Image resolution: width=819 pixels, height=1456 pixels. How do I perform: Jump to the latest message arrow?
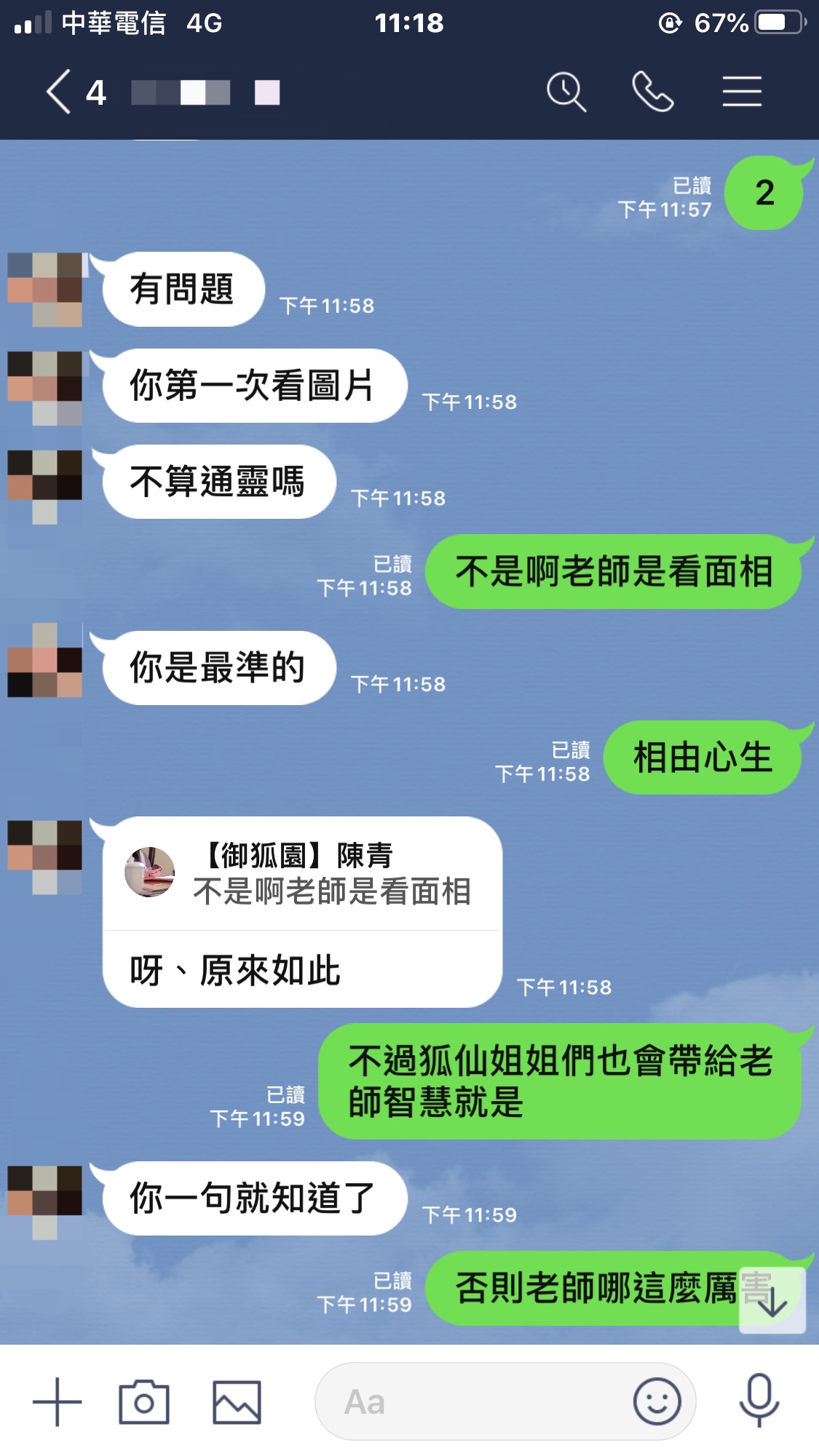click(x=772, y=1302)
